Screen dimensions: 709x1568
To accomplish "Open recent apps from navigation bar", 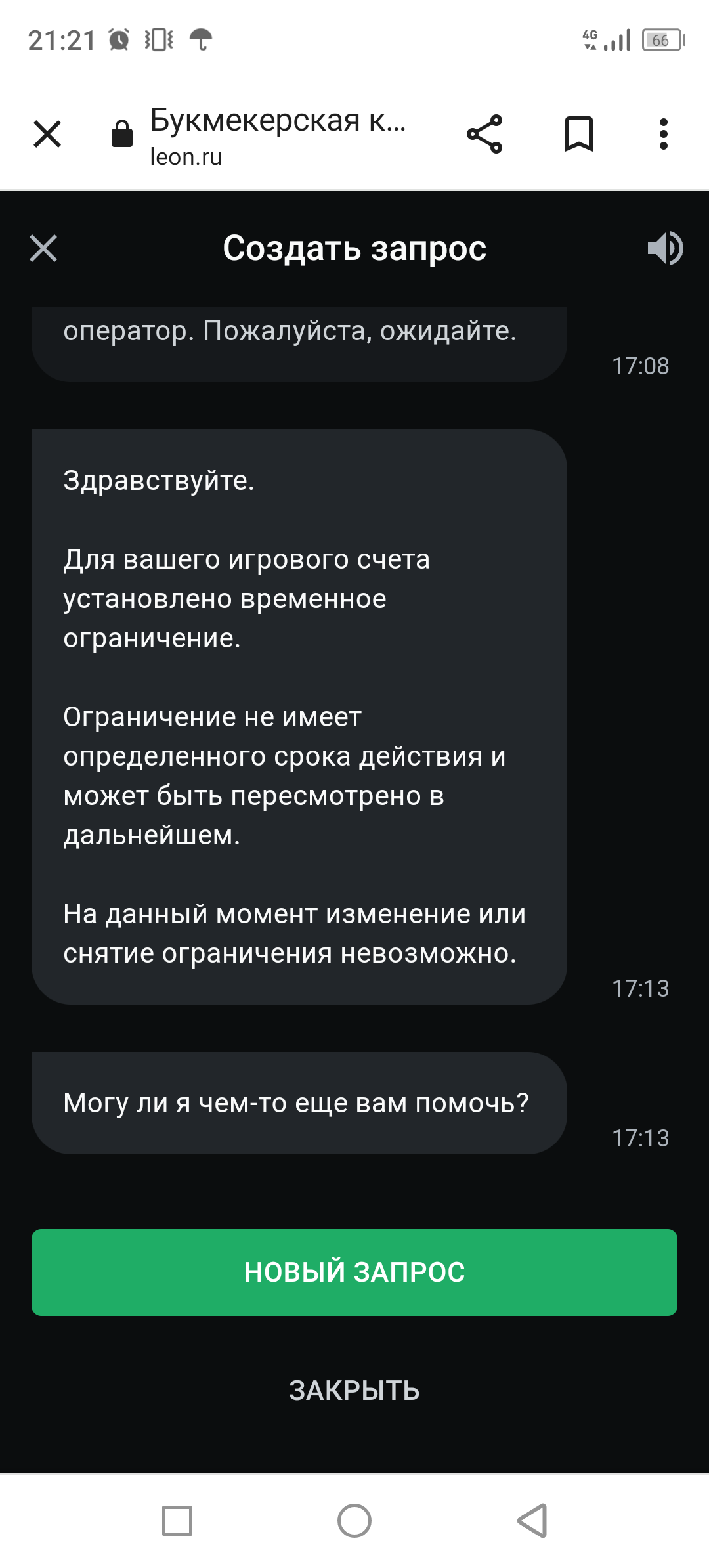I will [177, 1521].
